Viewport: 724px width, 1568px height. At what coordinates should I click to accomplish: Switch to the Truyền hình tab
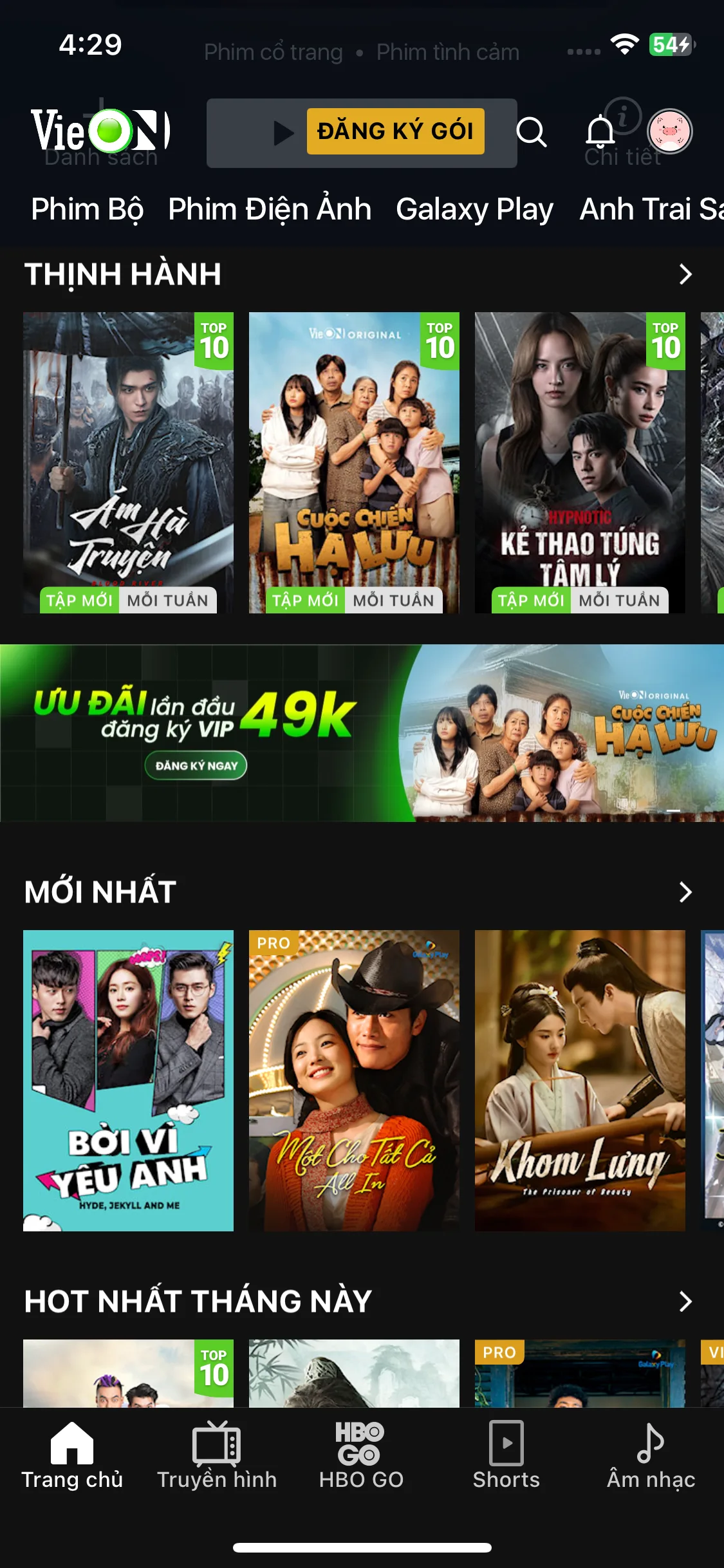217,1456
